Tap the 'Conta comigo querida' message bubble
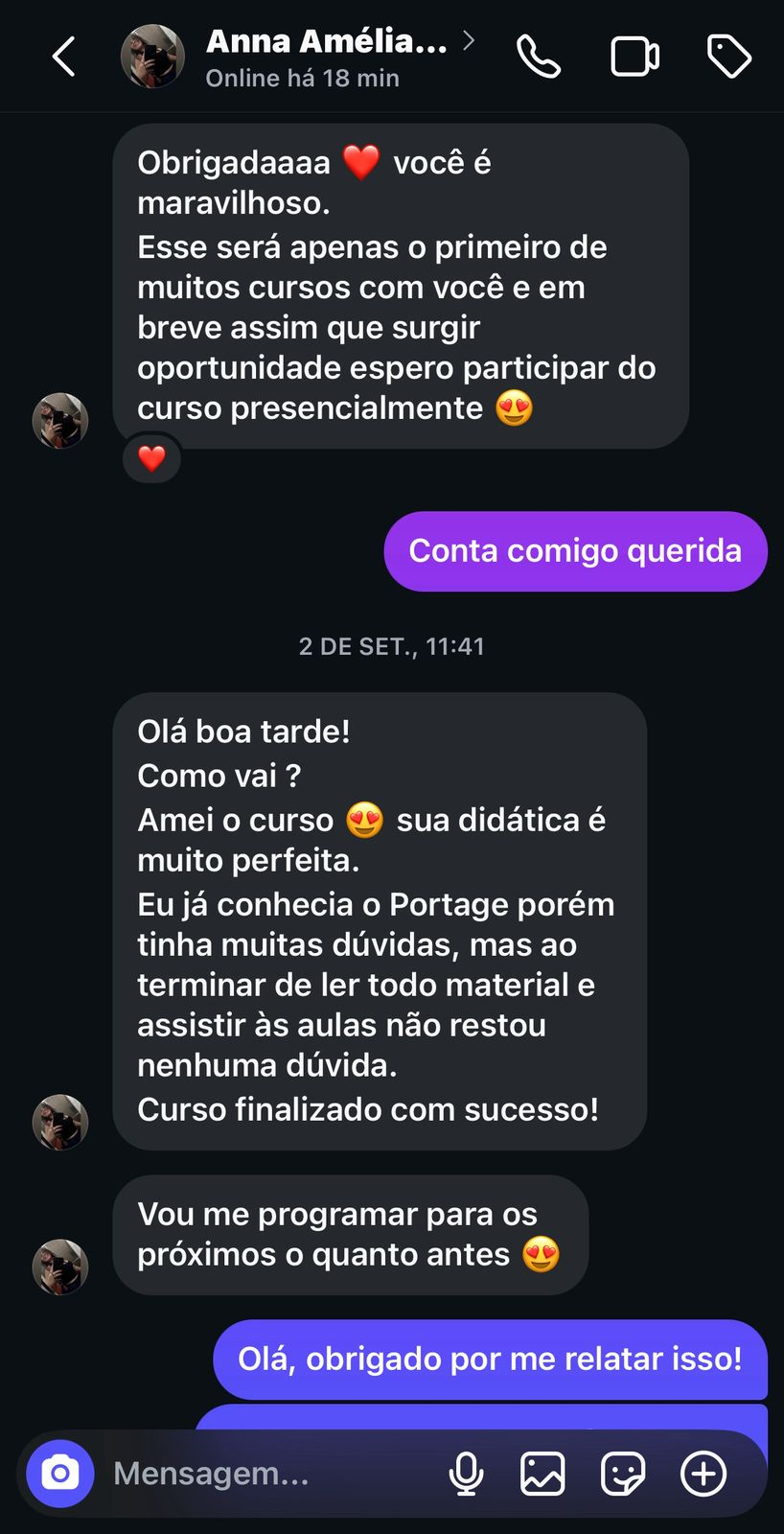This screenshot has width=784, height=1534. point(575,551)
